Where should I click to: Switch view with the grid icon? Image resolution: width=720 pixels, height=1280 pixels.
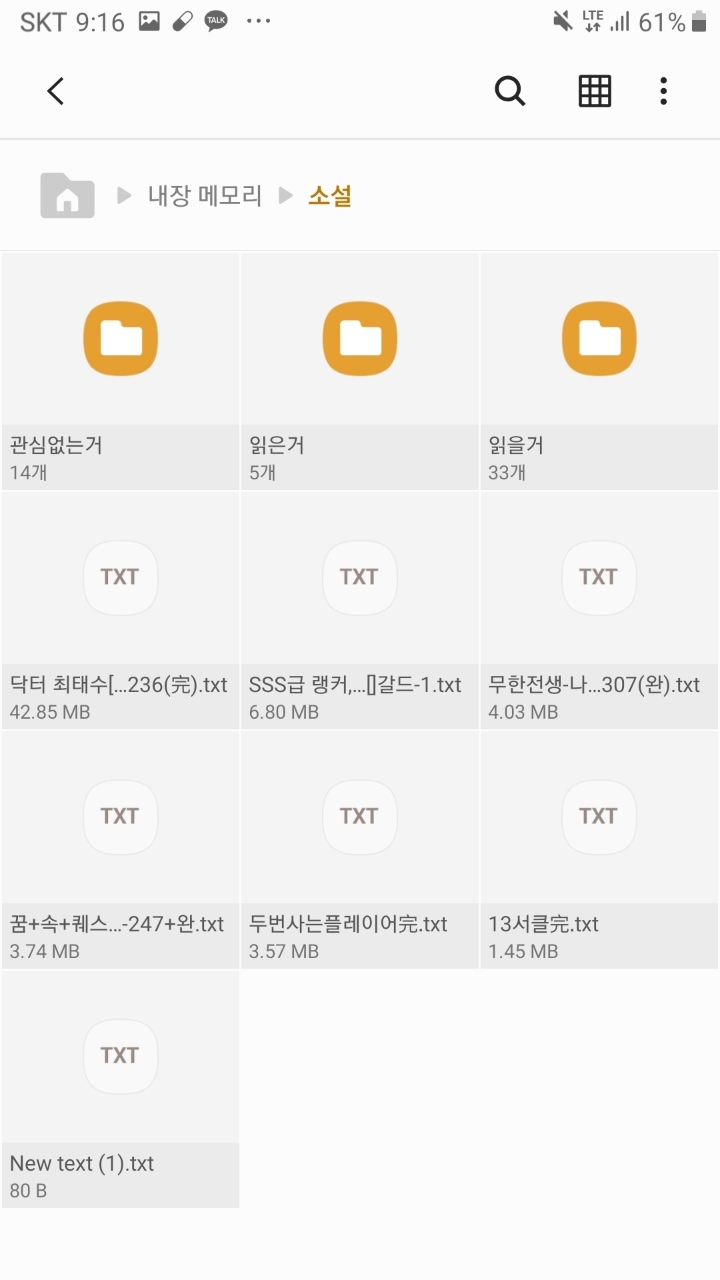pos(594,92)
